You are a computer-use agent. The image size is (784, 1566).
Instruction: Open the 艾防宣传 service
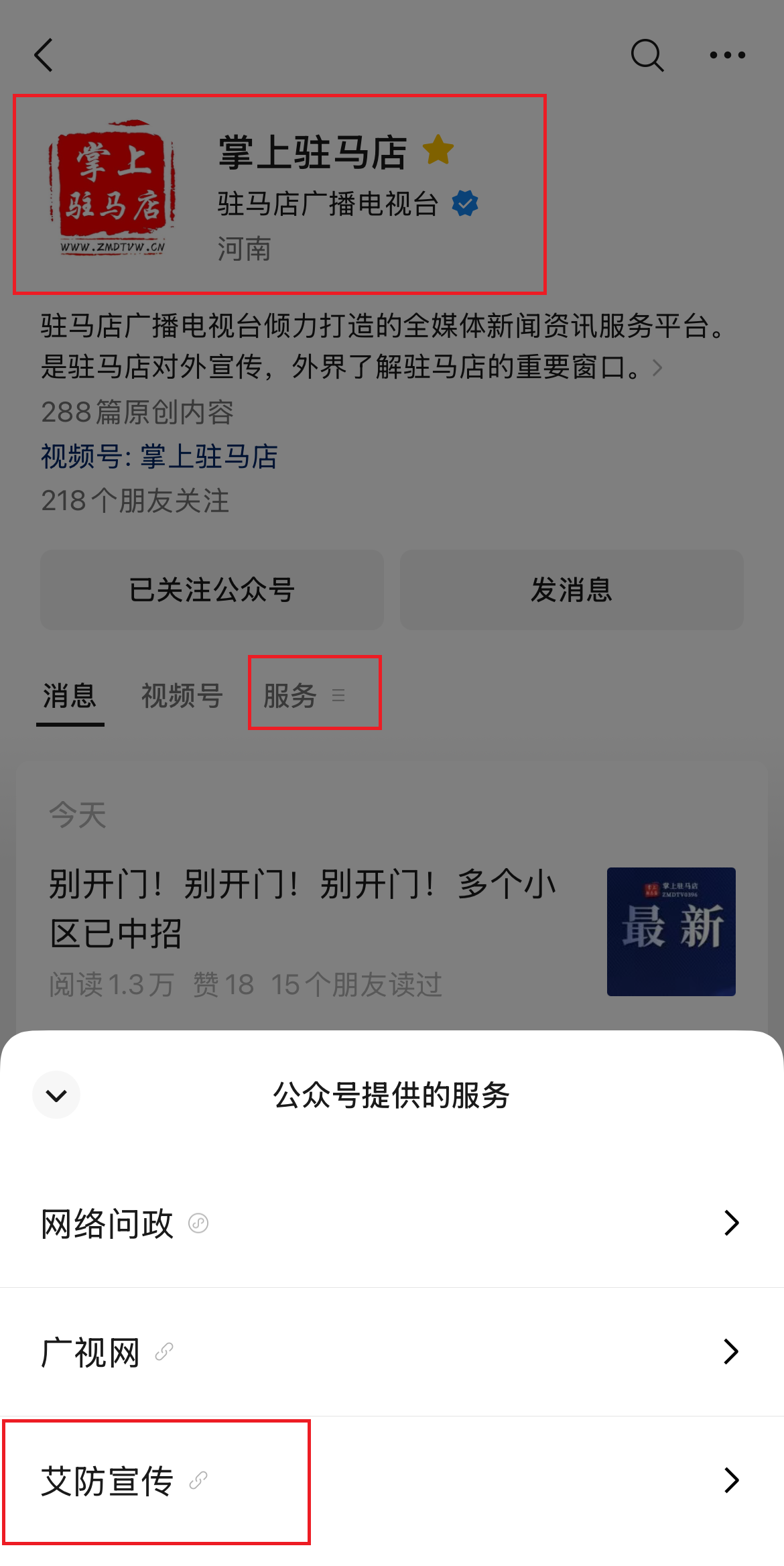click(392, 1480)
